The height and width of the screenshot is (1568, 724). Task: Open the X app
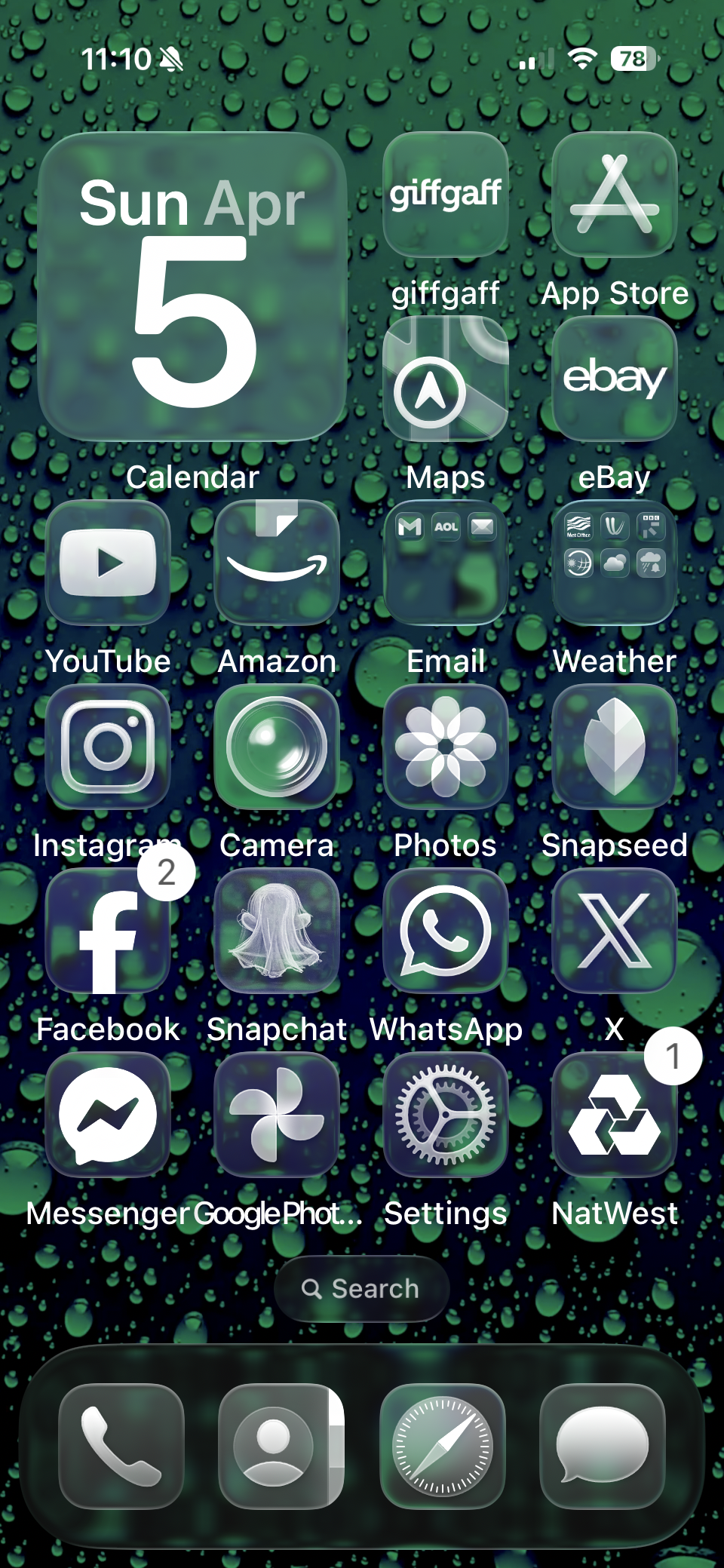(615, 931)
